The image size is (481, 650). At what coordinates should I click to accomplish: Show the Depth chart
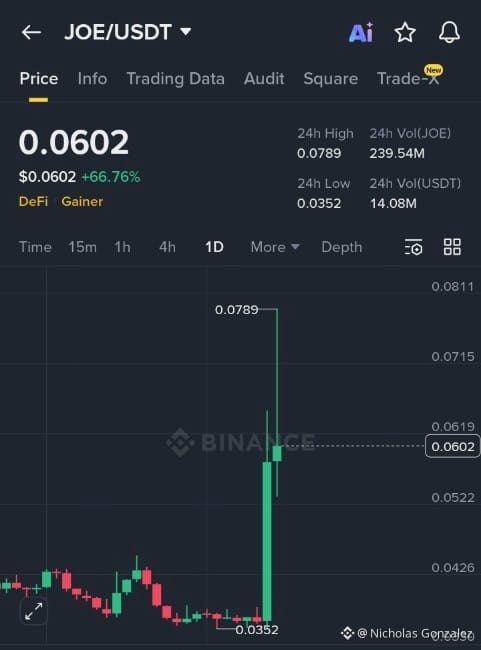point(342,247)
